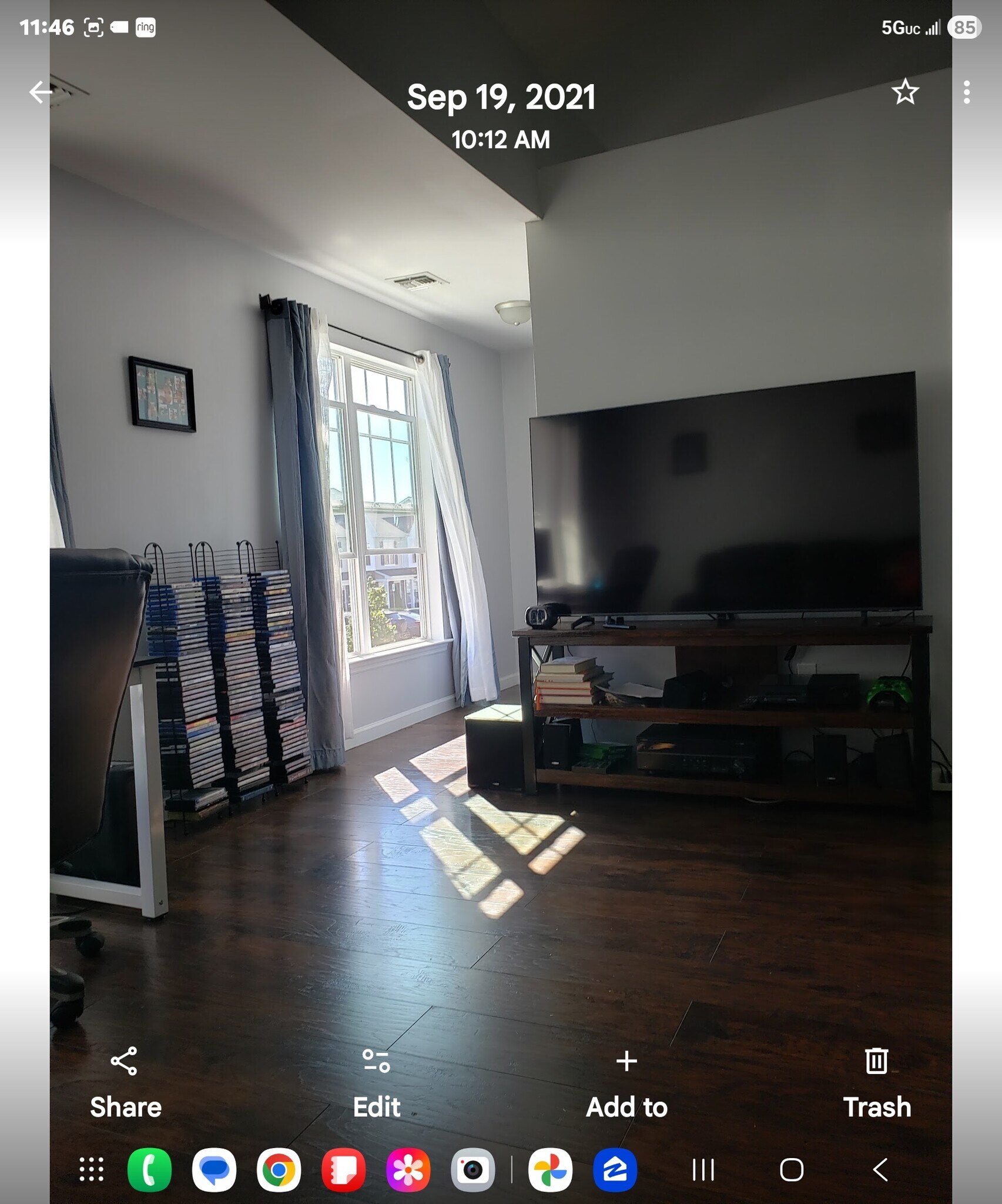Viewport: 1002px width, 1204px height.
Task: Go to the home screen
Action: click(791, 1169)
